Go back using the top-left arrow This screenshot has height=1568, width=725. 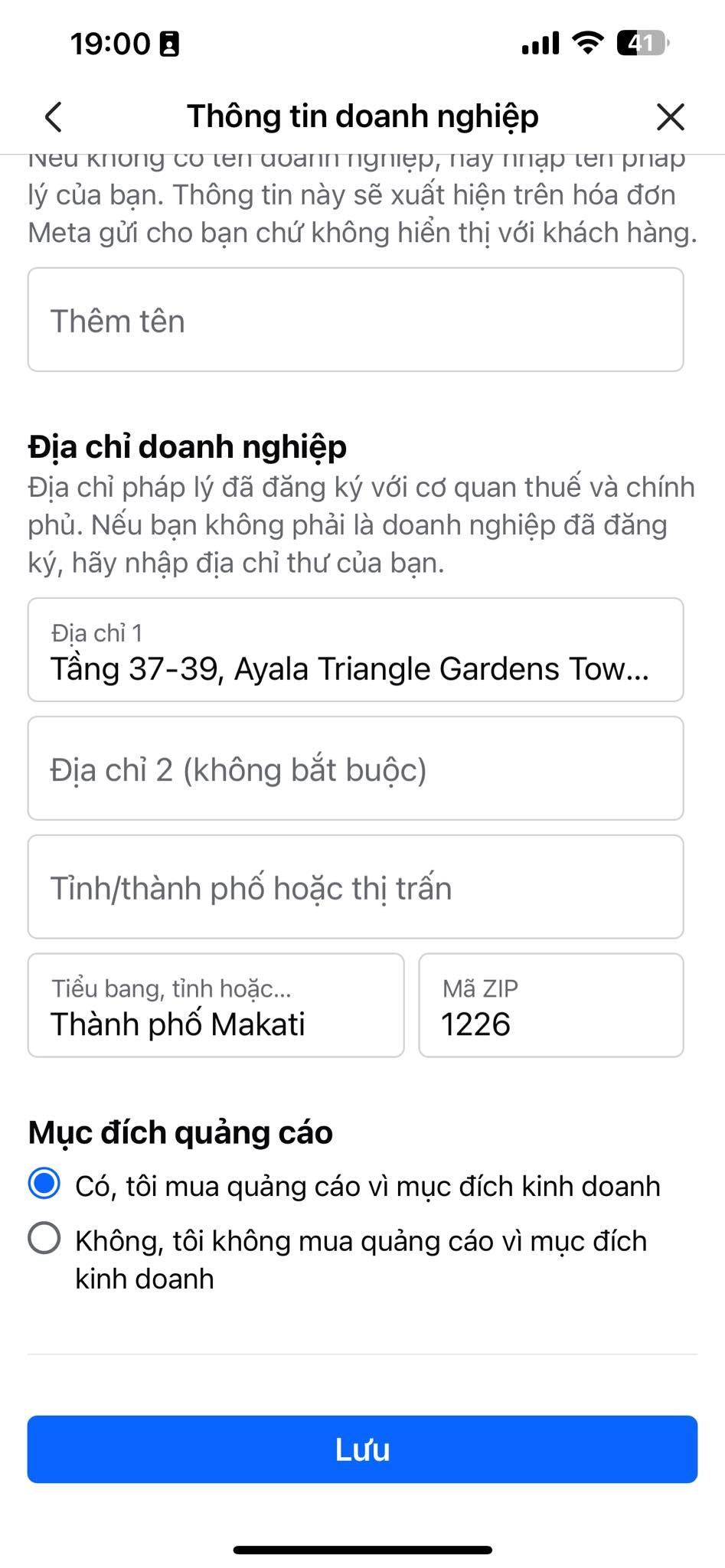coord(53,117)
